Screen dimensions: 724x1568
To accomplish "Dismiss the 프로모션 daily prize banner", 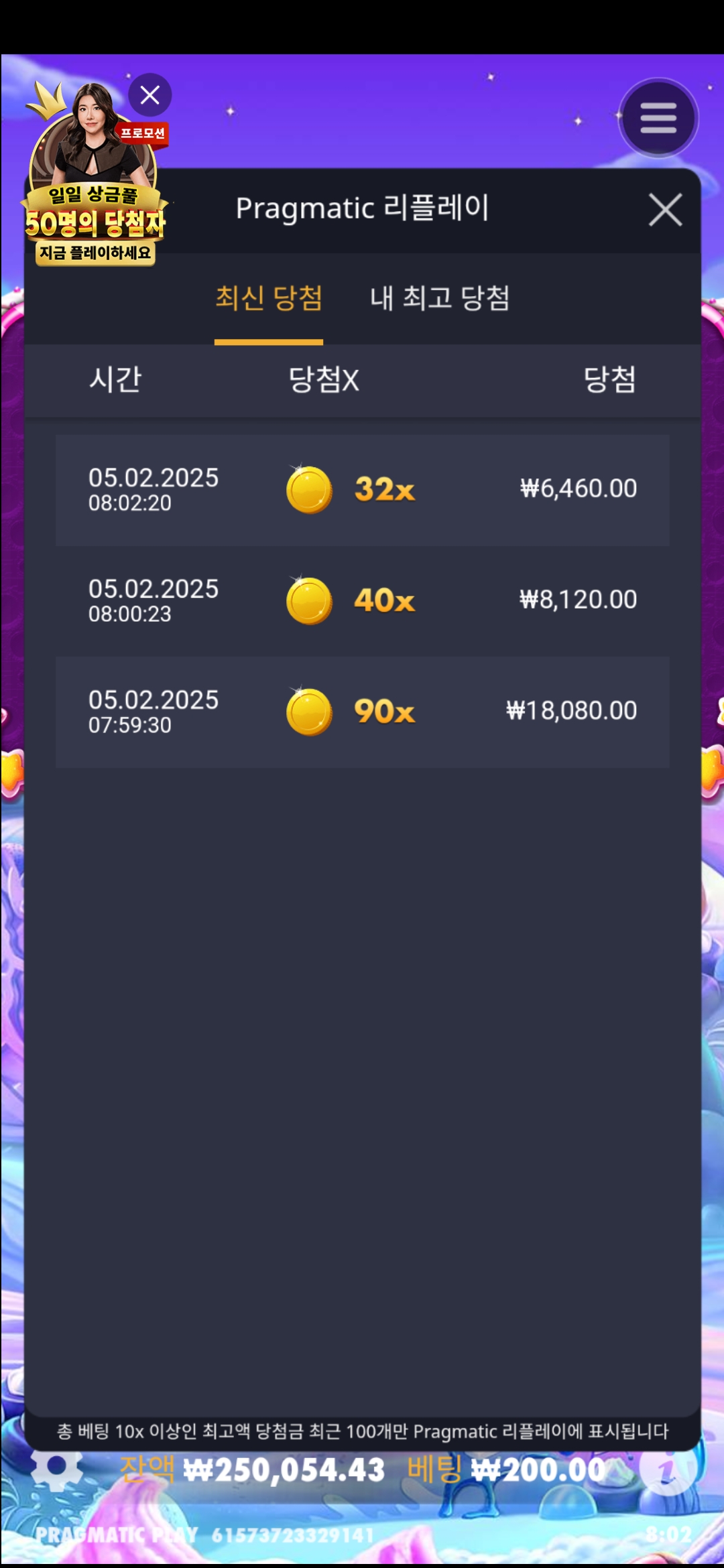I will coord(150,95).
